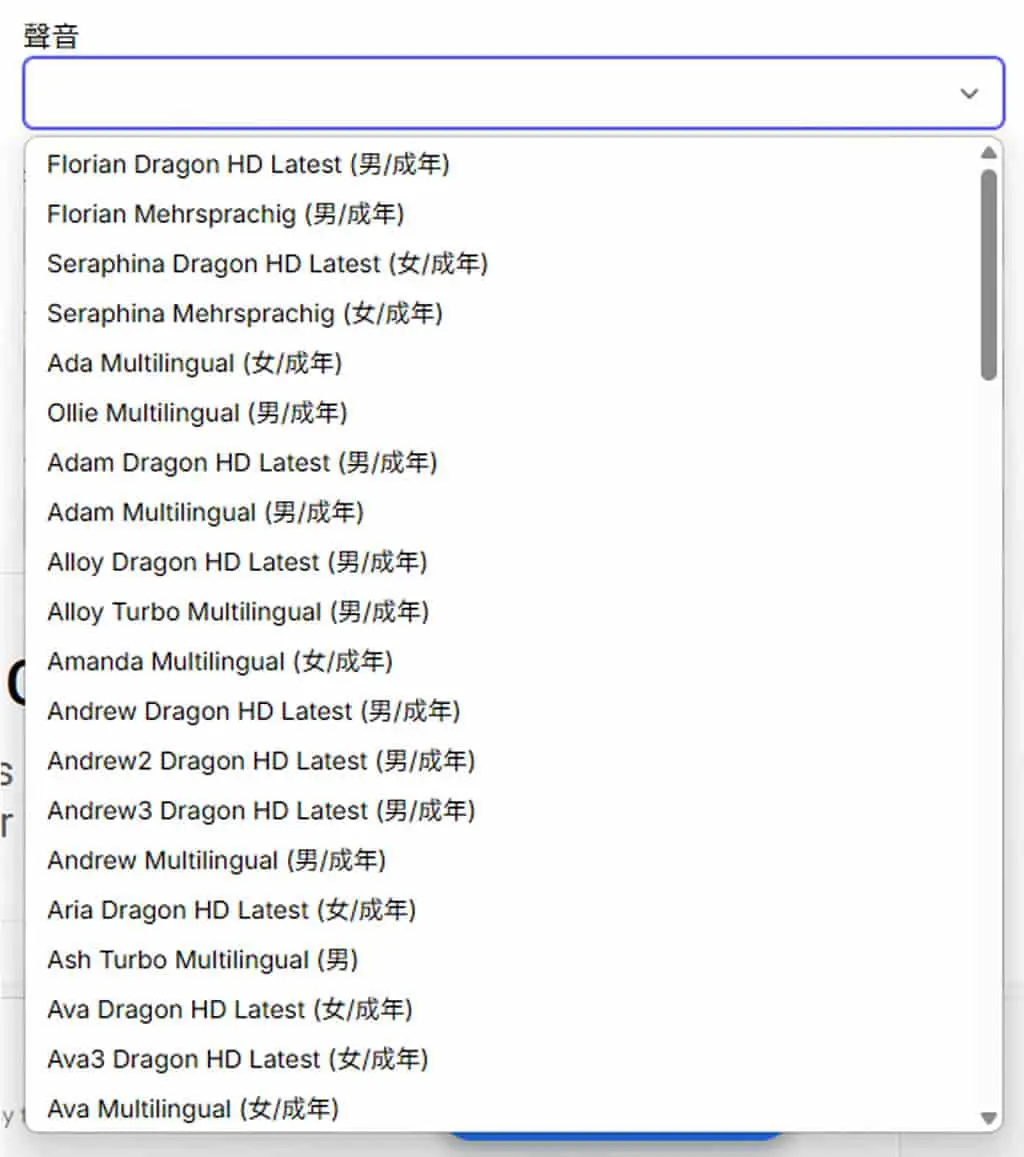Choose Adam Multilingual voice
1024x1157 pixels.
click(503, 512)
